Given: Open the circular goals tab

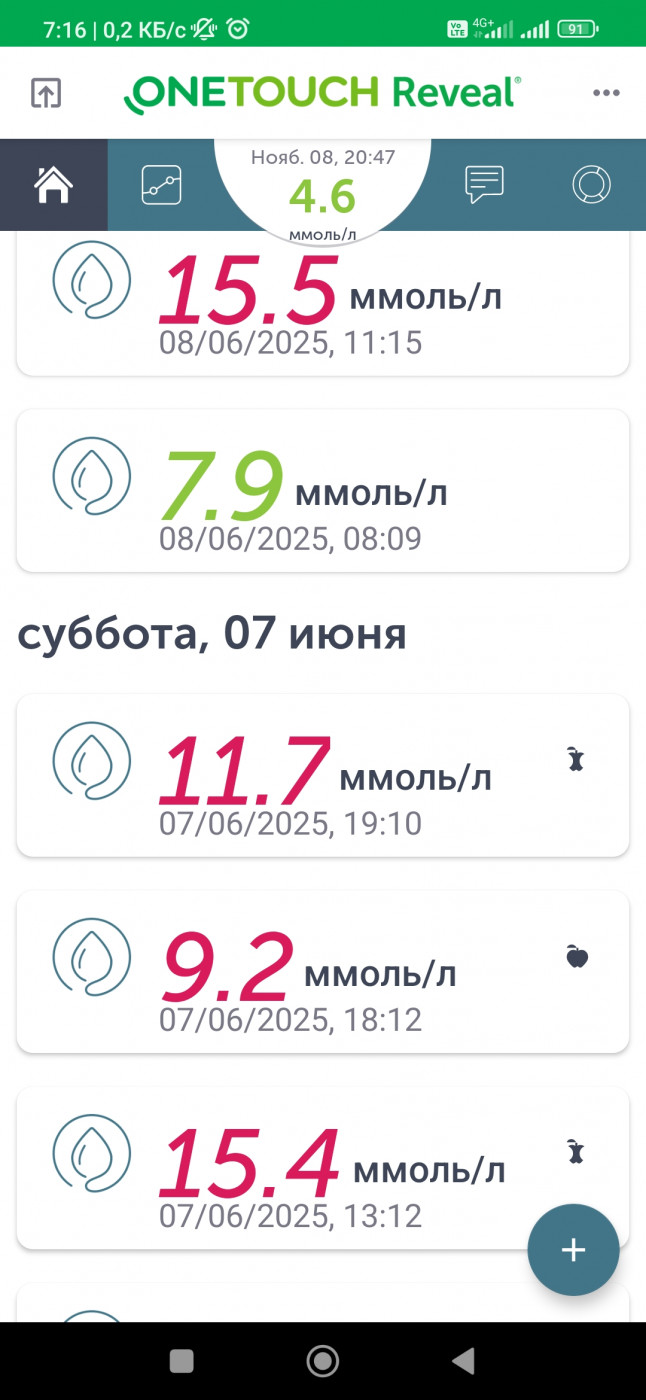Looking at the screenshot, I should point(592,185).
